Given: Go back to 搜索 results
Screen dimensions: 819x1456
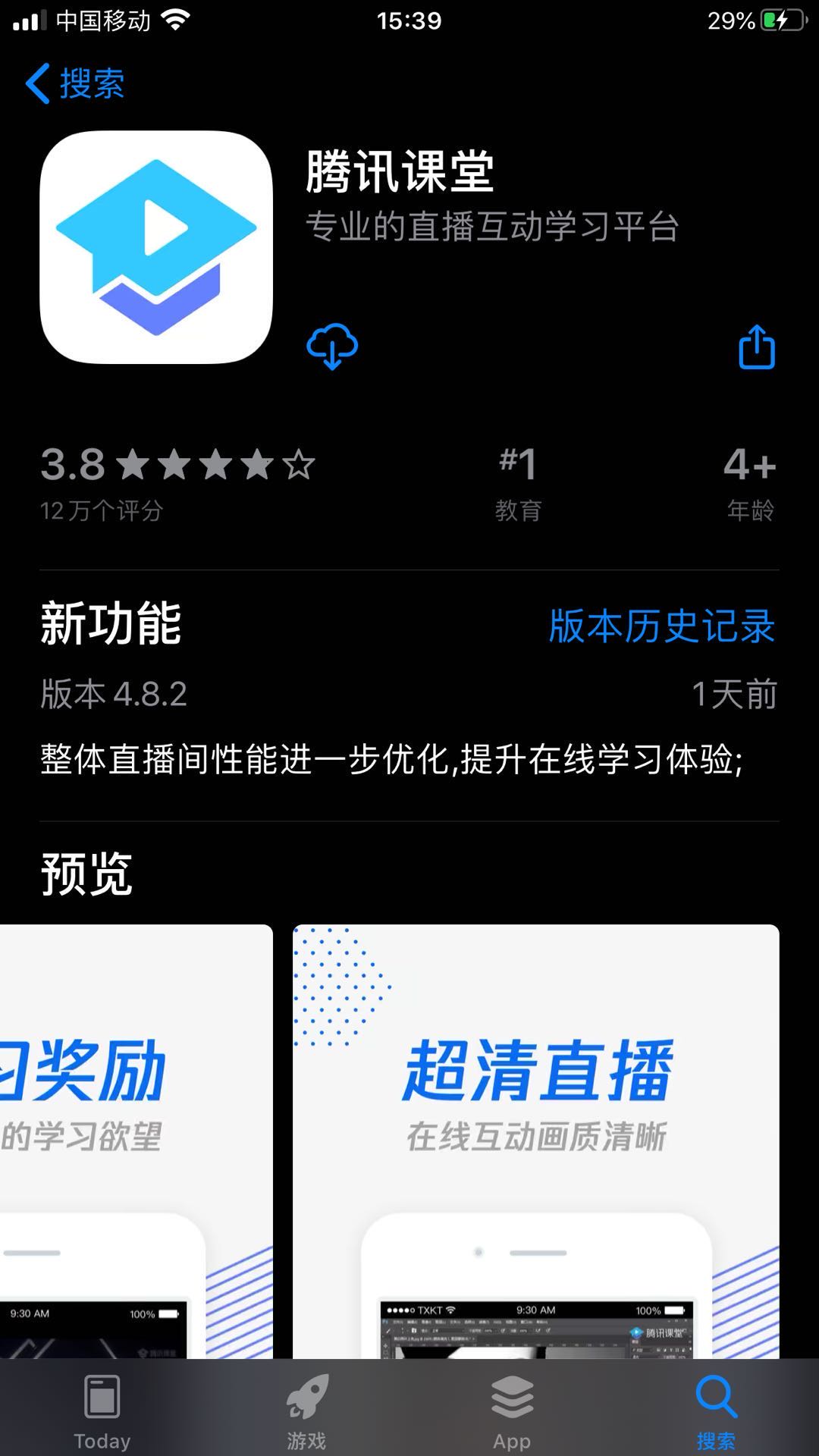Looking at the screenshot, I should [76, 83].
